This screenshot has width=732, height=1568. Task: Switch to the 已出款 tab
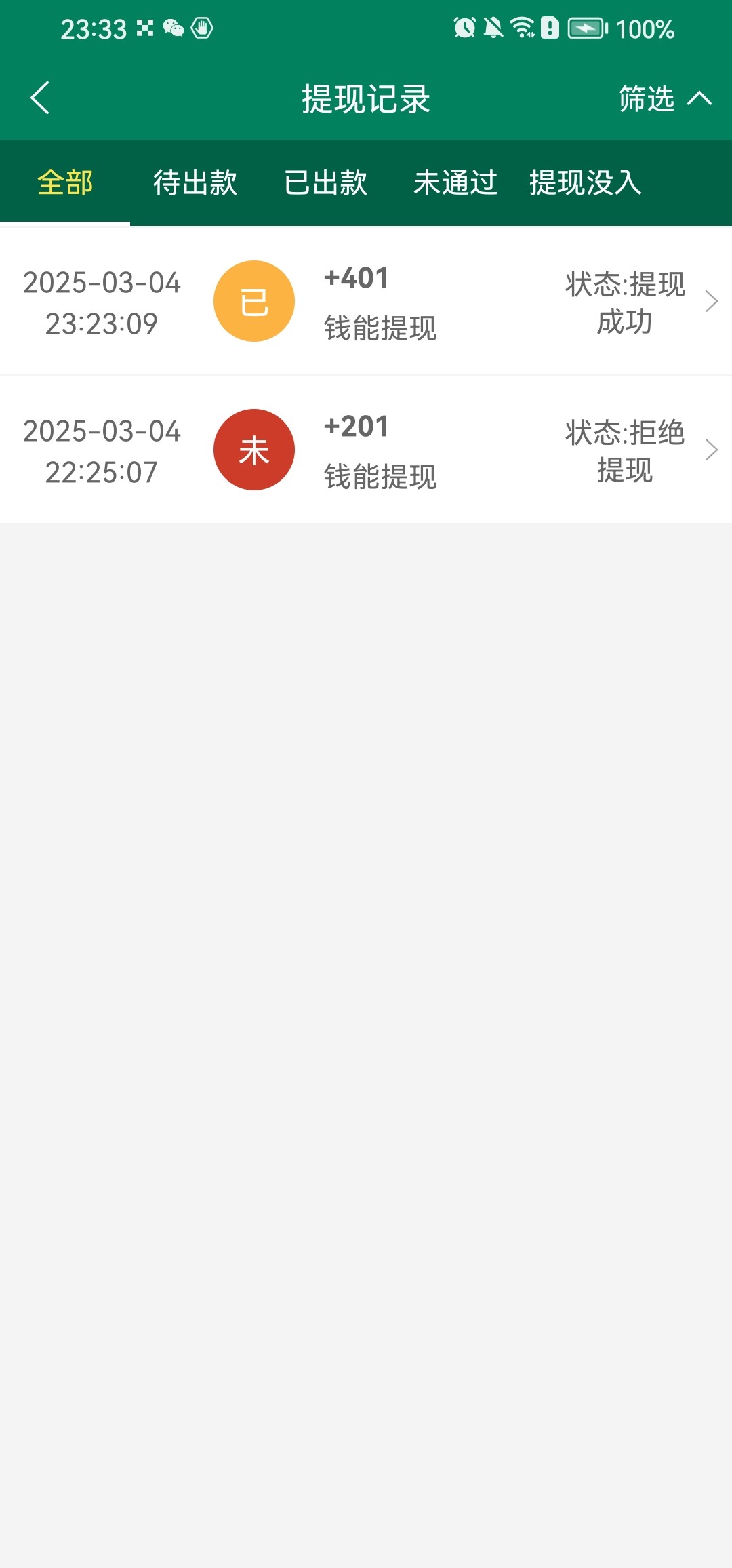[325, 182]
